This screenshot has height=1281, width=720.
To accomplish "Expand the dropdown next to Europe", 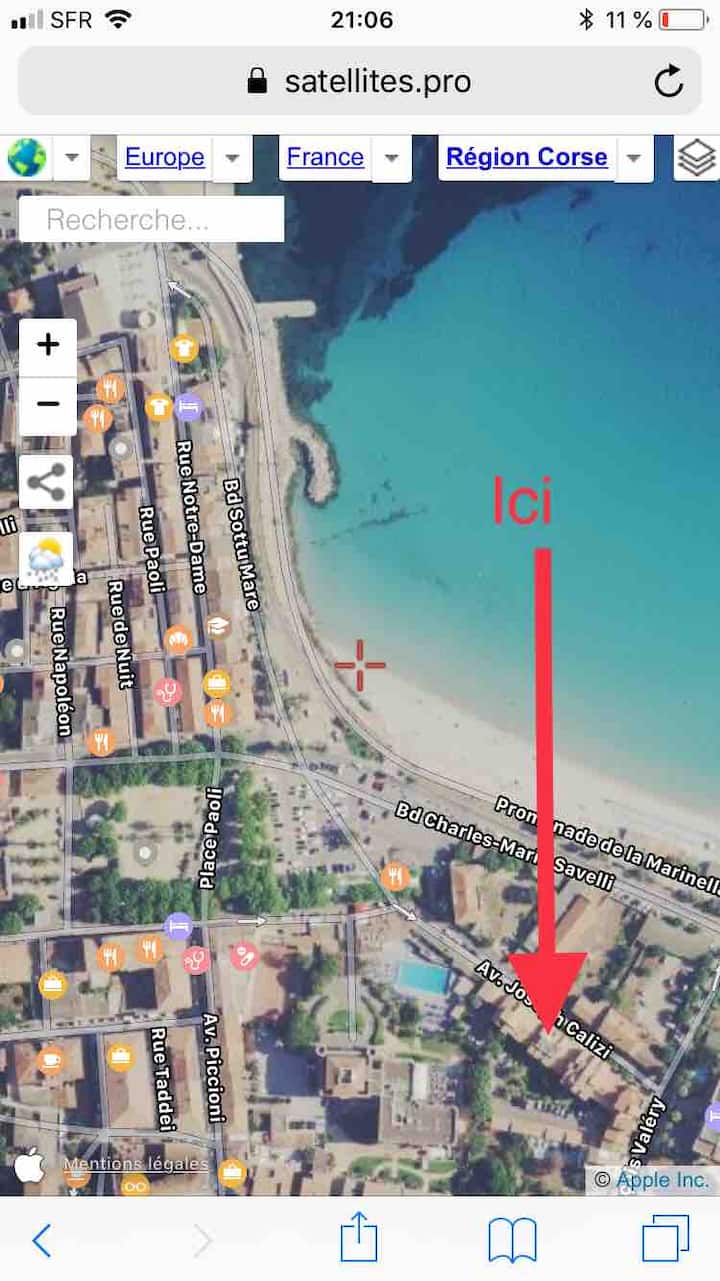I will pyautogui.click(x=232, y=158).
